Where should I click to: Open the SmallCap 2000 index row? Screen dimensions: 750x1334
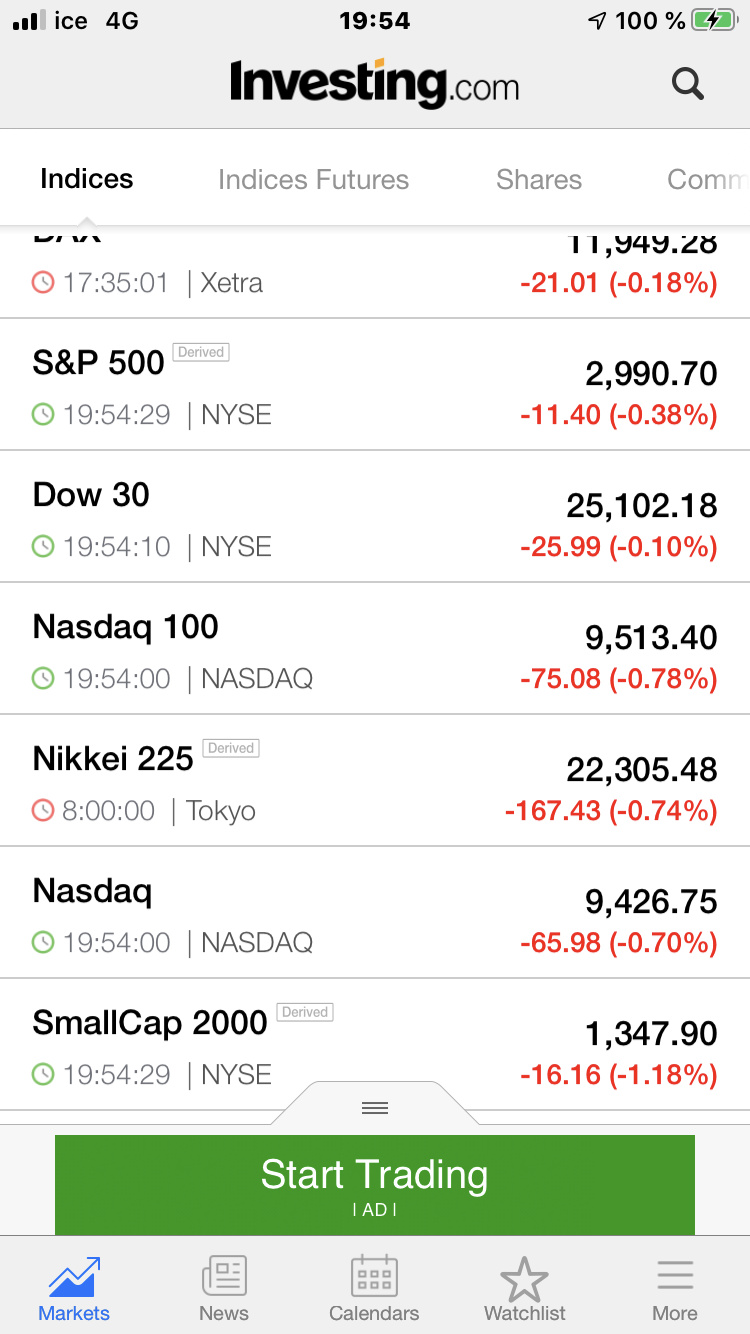(x=375, y=1045)
